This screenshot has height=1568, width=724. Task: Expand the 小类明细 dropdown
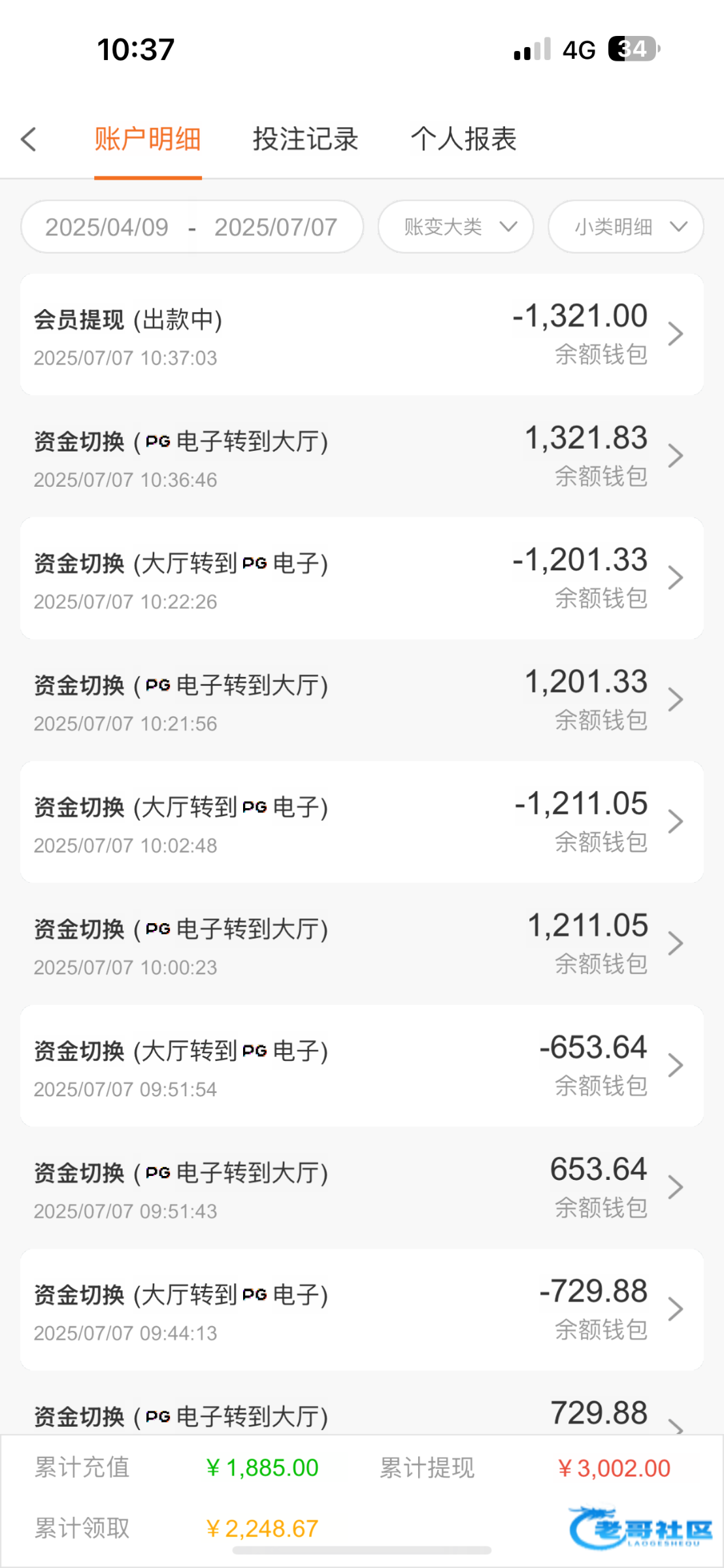(626, 227)
